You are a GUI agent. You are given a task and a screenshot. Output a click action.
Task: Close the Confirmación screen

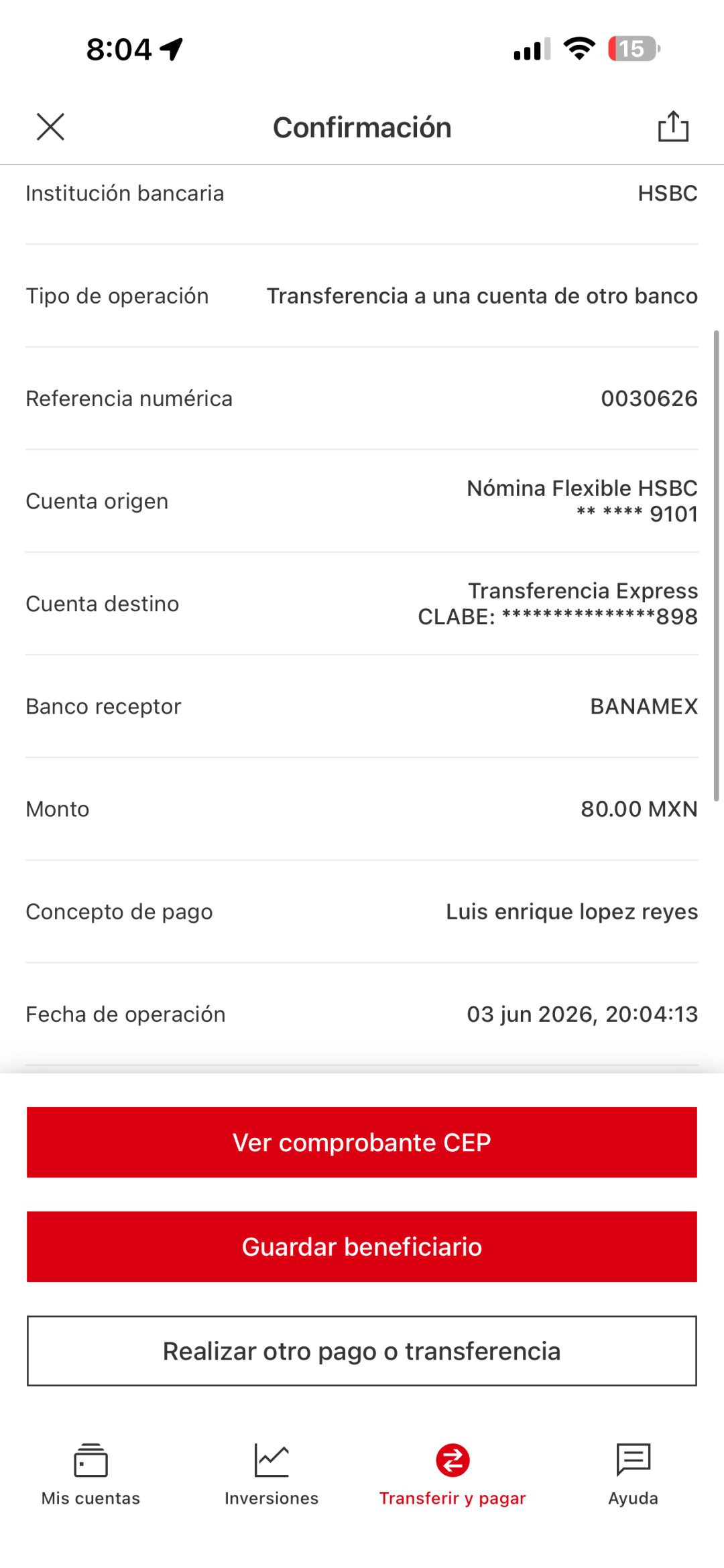coord(50,127)
